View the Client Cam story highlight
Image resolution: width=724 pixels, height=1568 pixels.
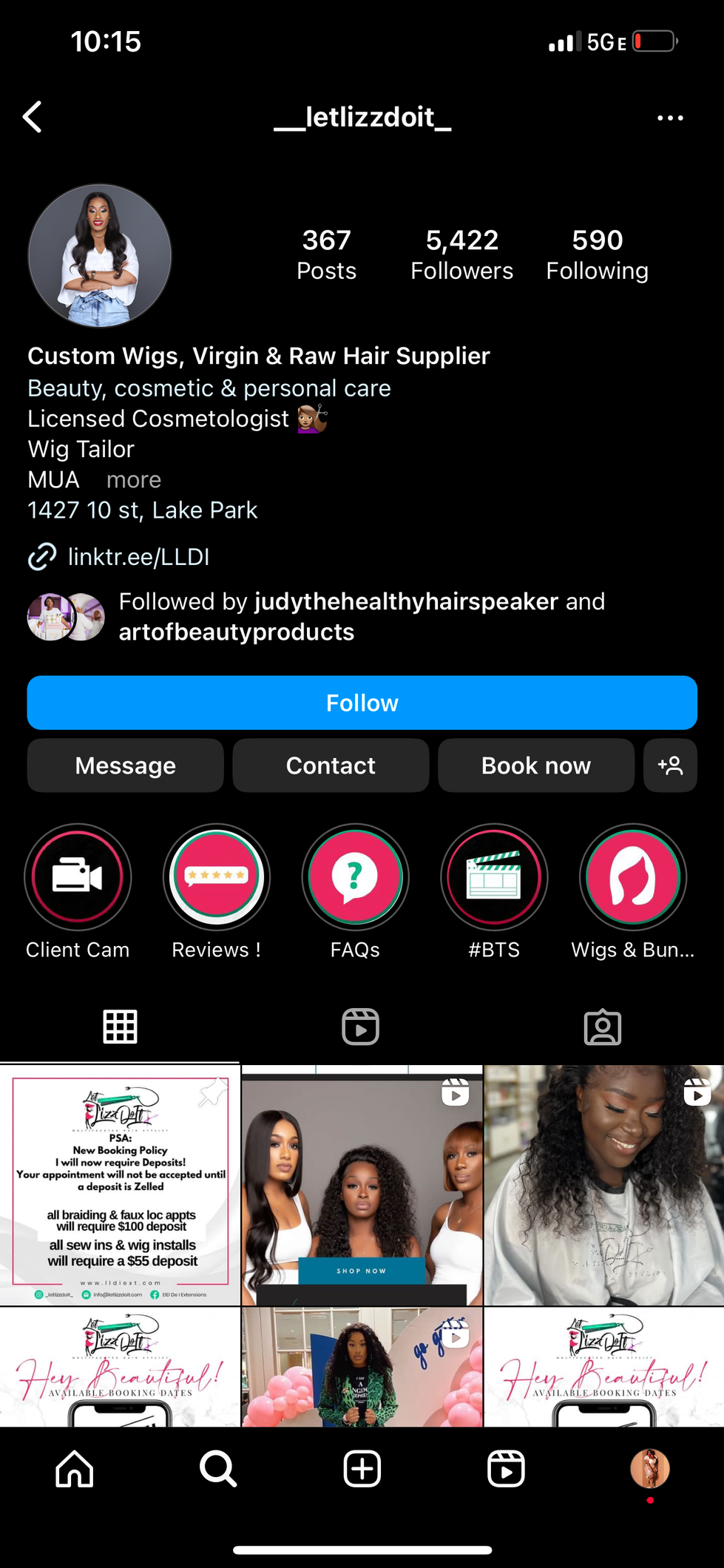78,877
